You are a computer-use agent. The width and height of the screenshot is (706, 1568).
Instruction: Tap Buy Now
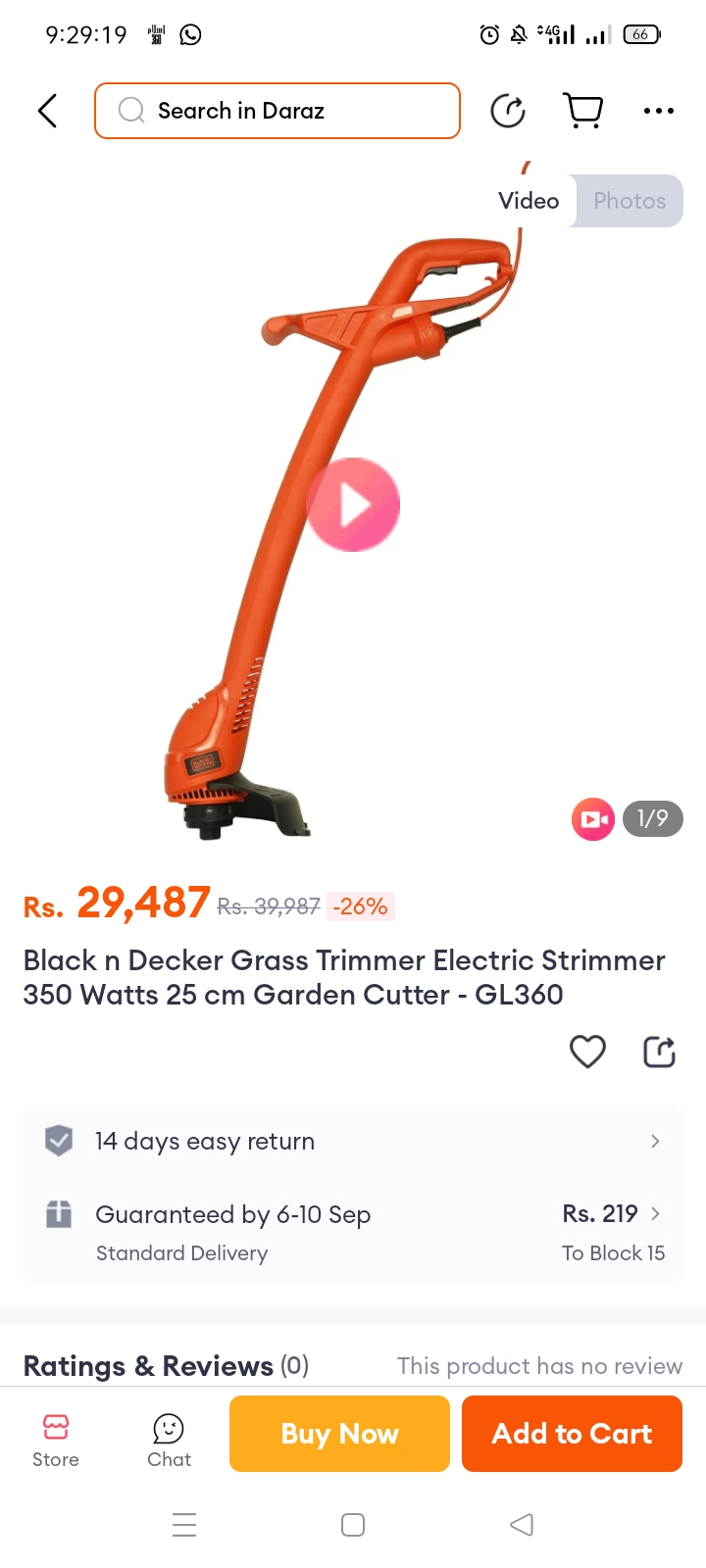point(339,1434)
